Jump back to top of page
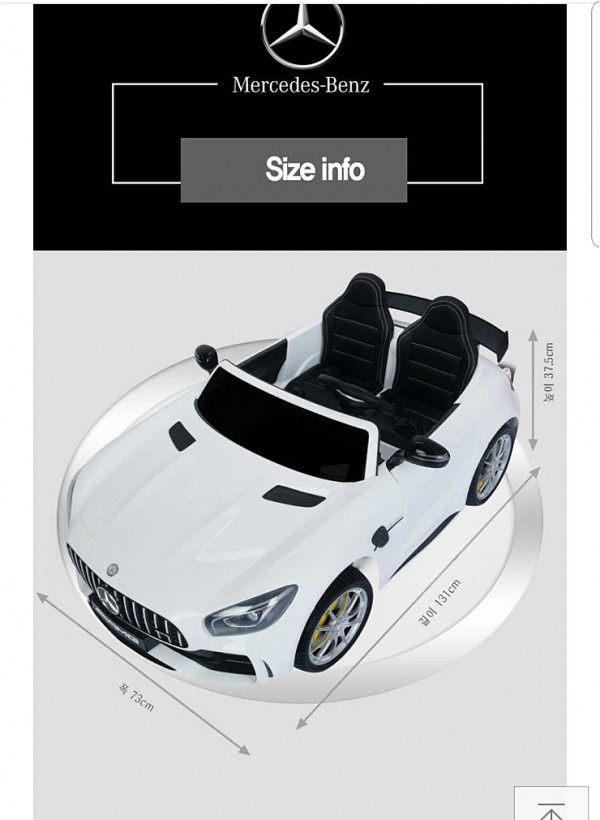 [551, 805]
